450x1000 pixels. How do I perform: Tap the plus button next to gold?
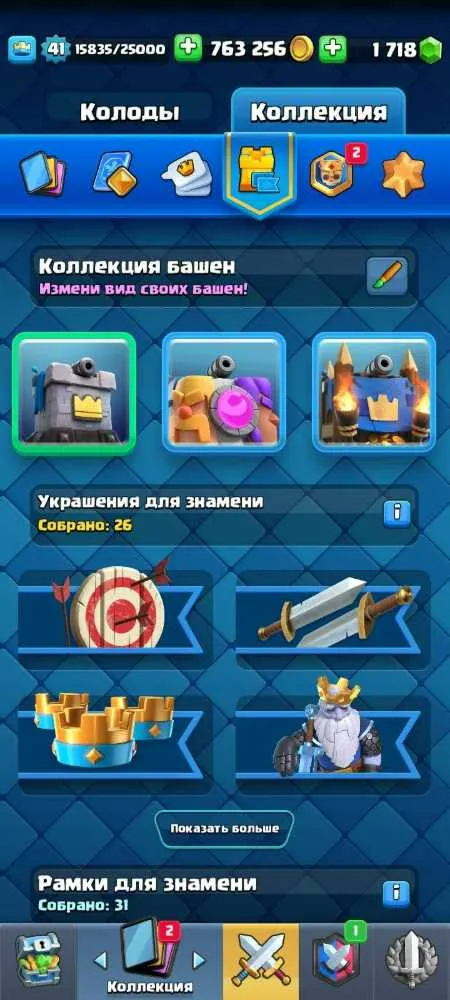click(187, 48)
